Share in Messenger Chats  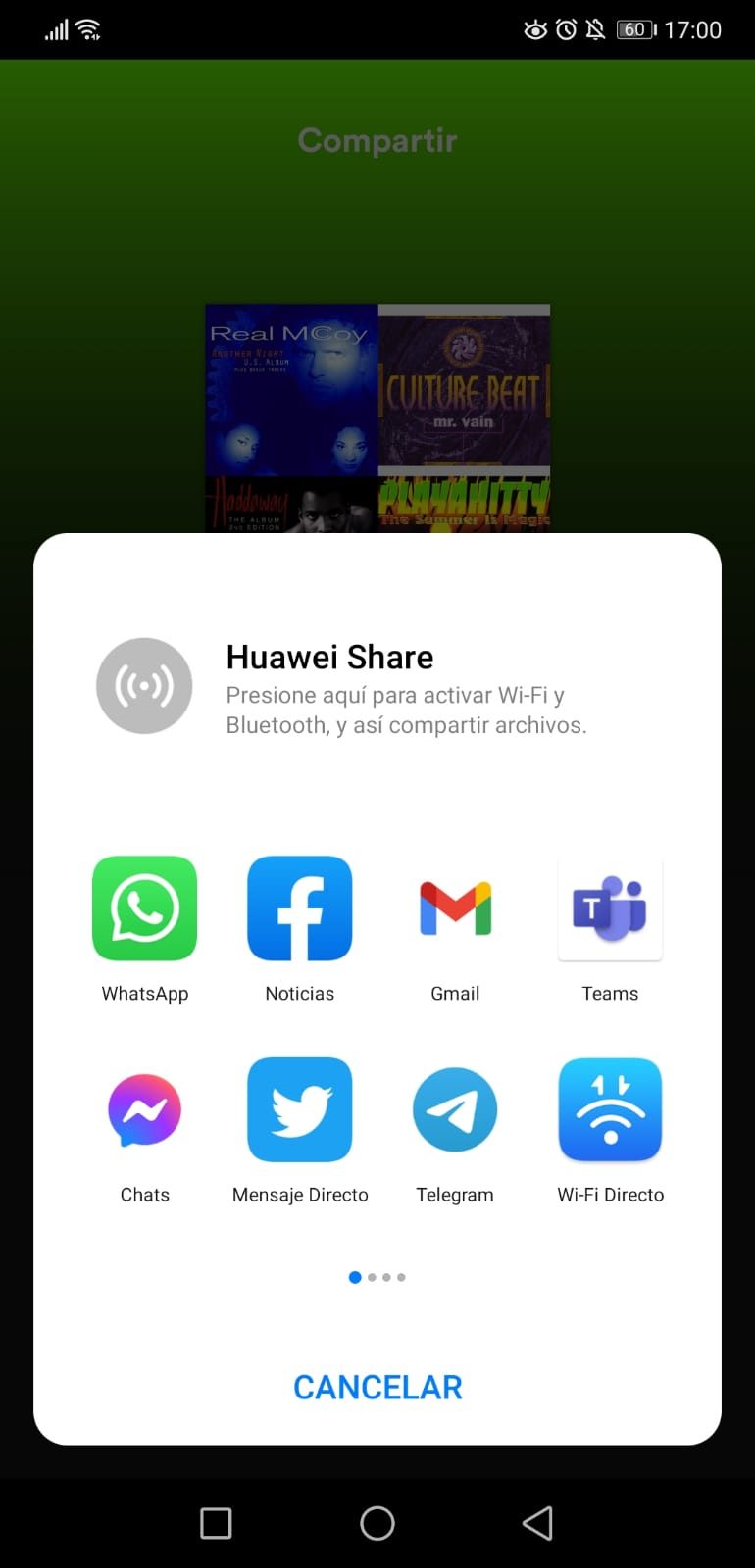tap(144, 1110)
